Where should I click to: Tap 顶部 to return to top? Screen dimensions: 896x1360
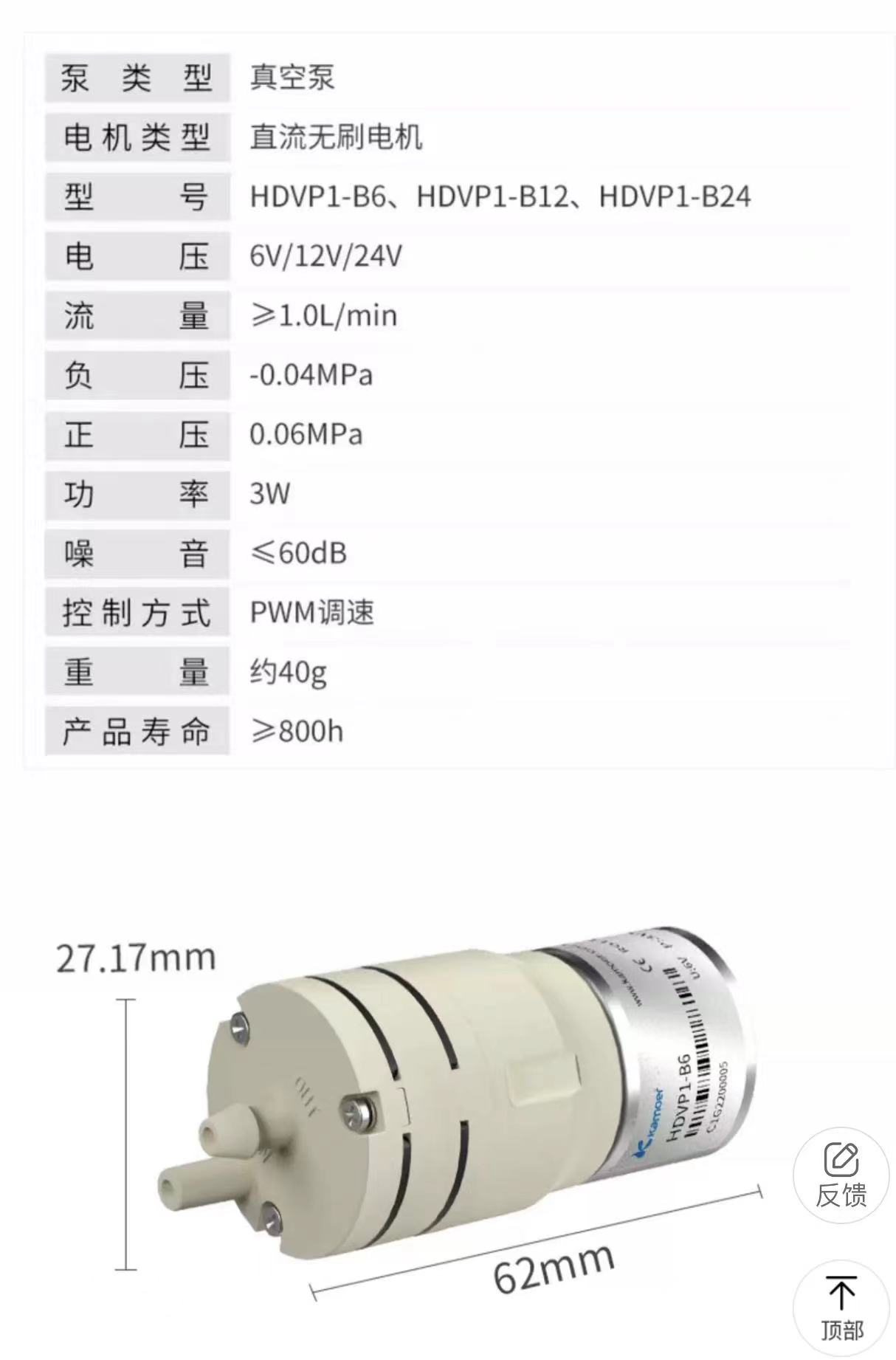coord(841,1308)
